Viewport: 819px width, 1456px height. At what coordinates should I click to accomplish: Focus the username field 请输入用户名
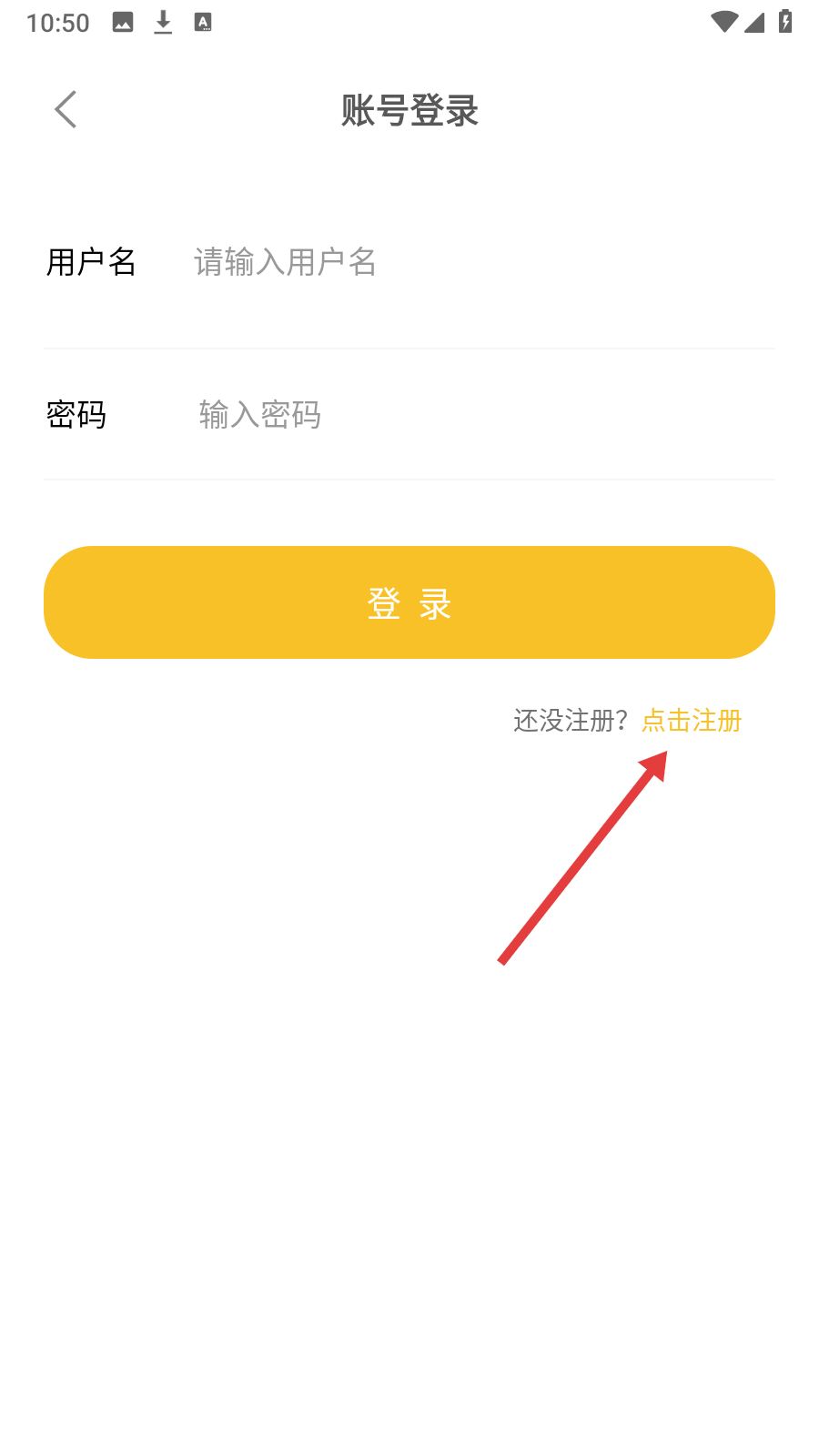pos(455,262)
